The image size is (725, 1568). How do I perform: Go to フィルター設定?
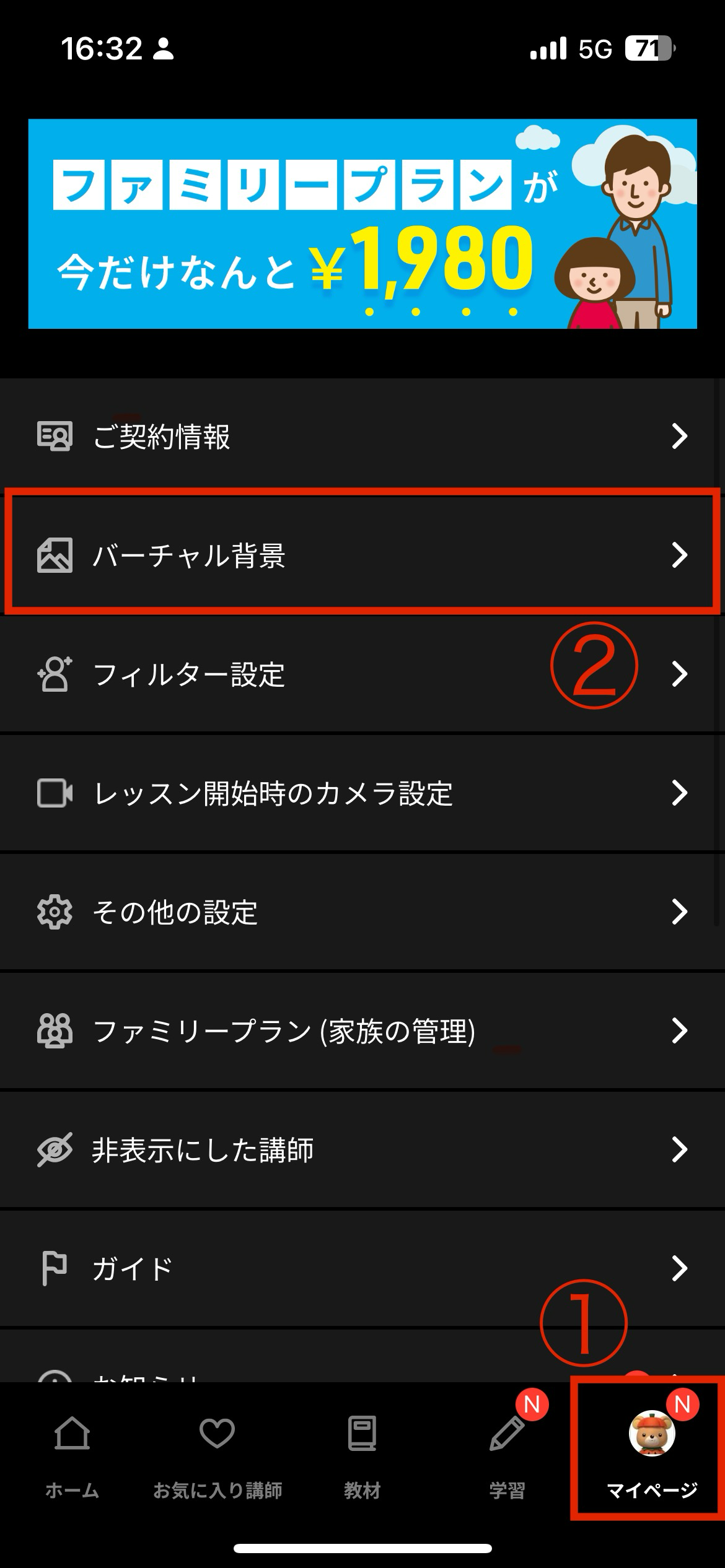coord(362,674)
